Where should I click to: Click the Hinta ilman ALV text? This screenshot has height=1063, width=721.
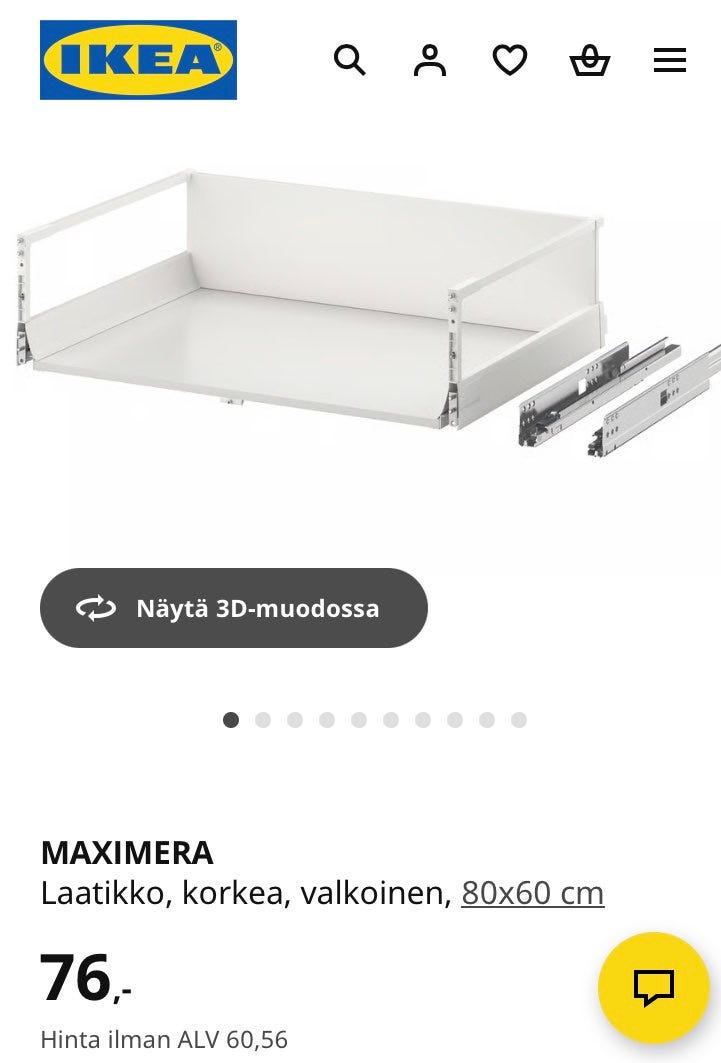pos(163,1040)
